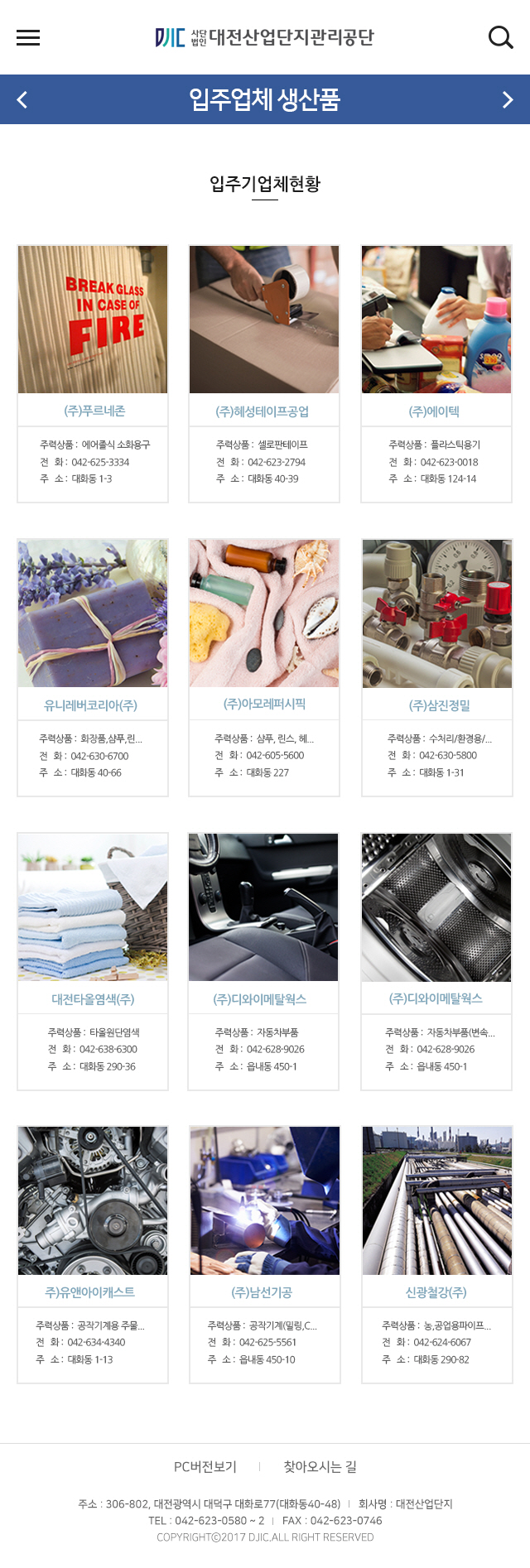The height and width of the screenshot is (1568, 530).
Task: Select the 대전타올염색(주) company card
Action: (x=93, y=960)
